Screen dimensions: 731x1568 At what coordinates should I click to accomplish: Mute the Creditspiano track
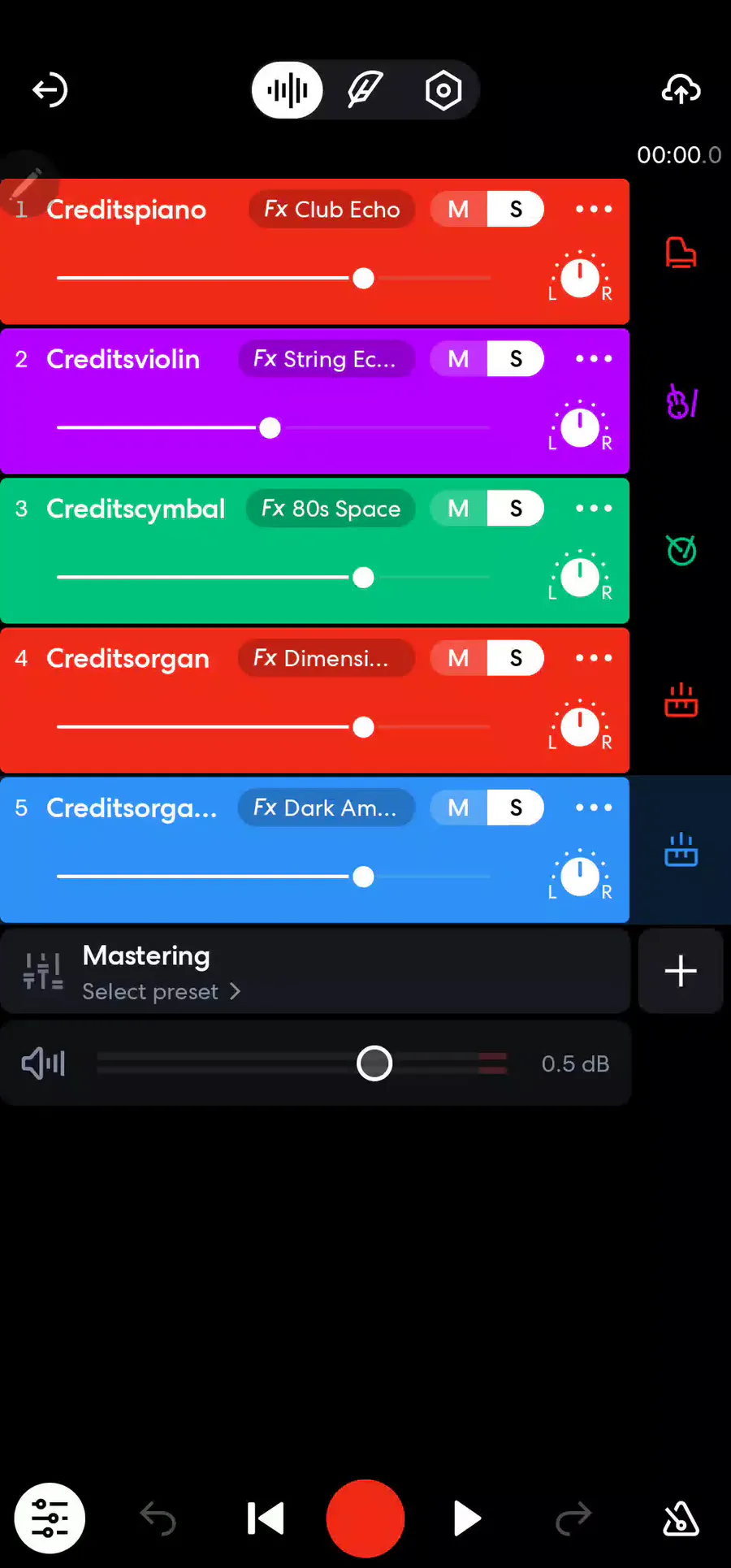coord(458,210)
